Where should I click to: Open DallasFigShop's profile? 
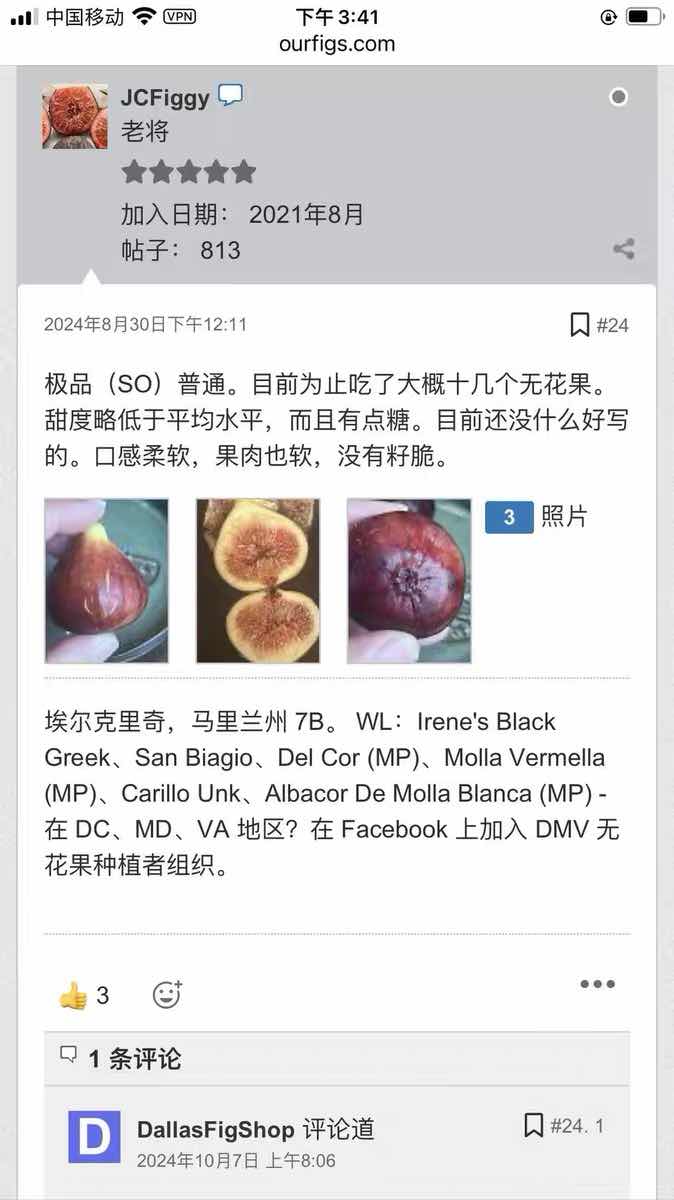215,1130
